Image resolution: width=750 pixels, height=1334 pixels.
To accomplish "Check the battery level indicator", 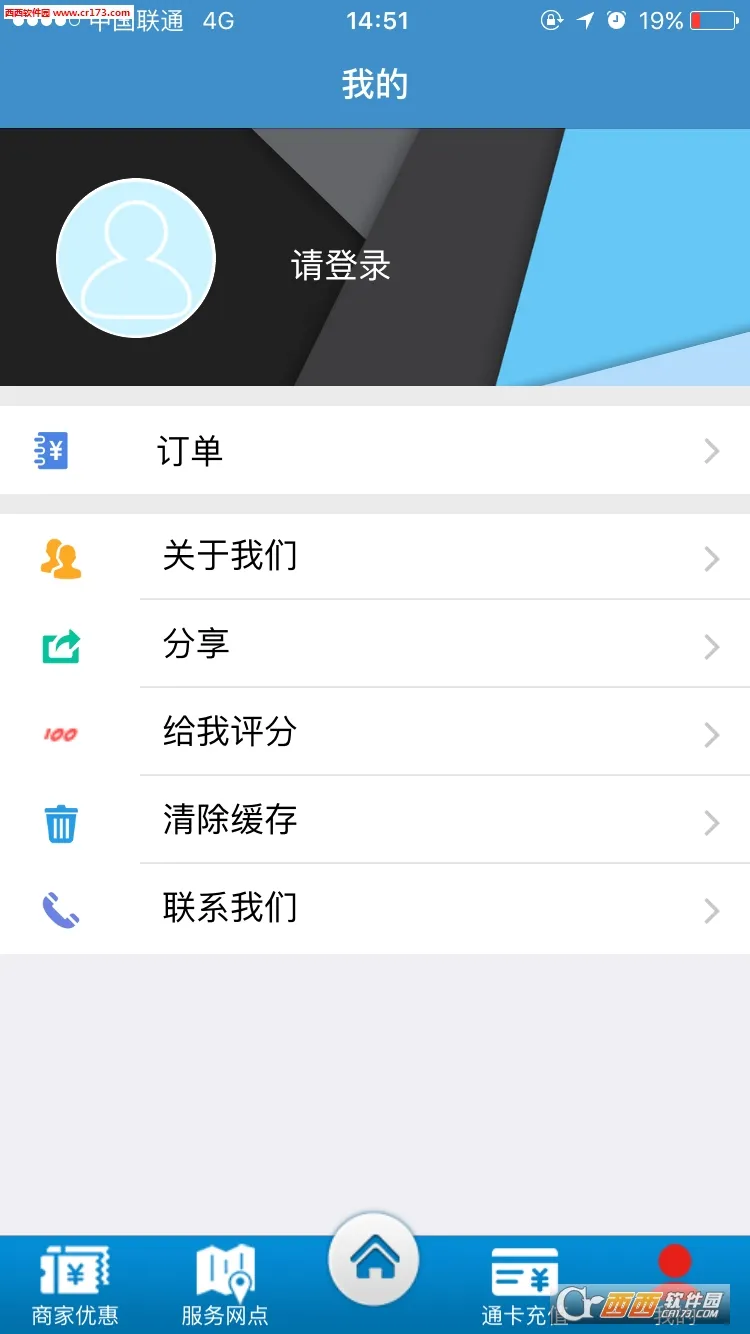I will [x=710, y=20].
